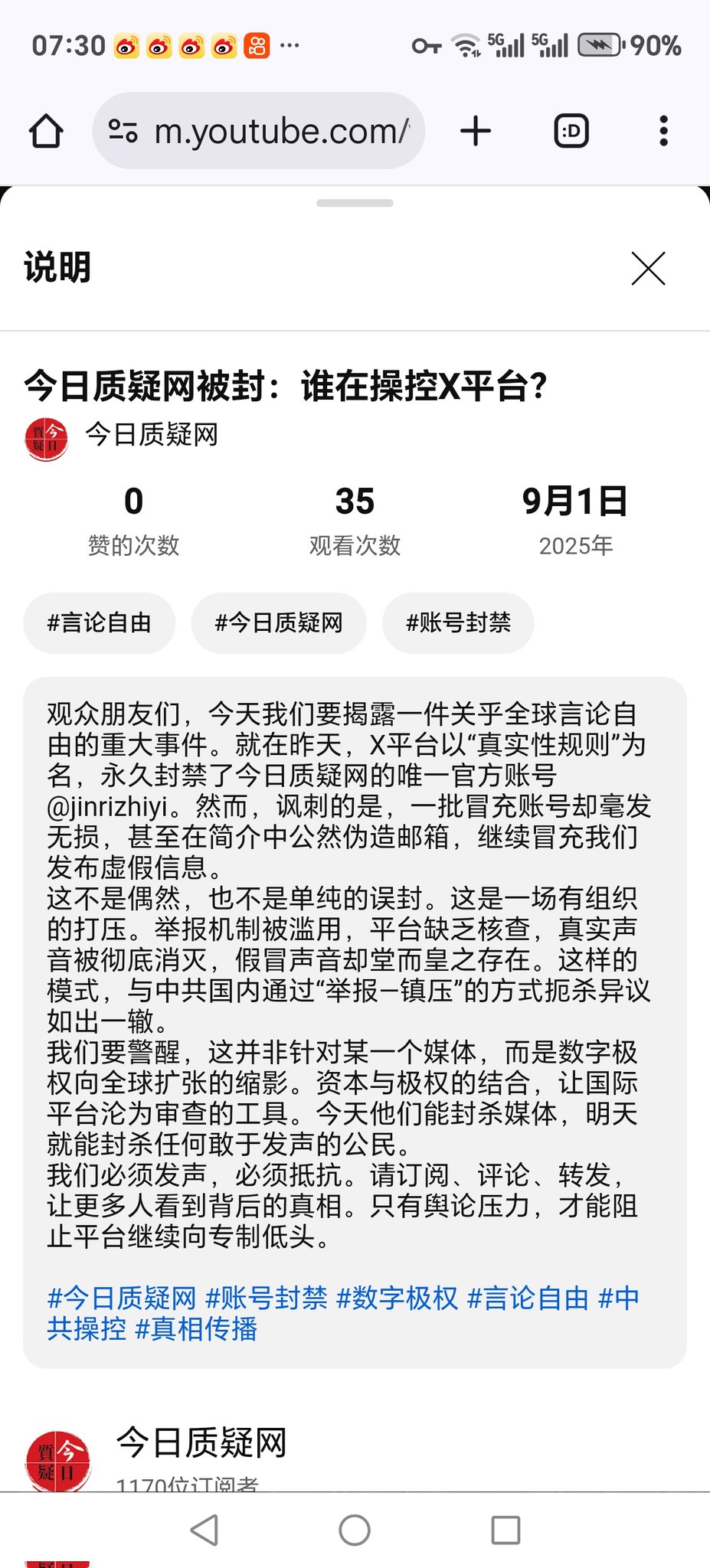
Task: Select the #言论自由 chip
Action: coord(99,622)
